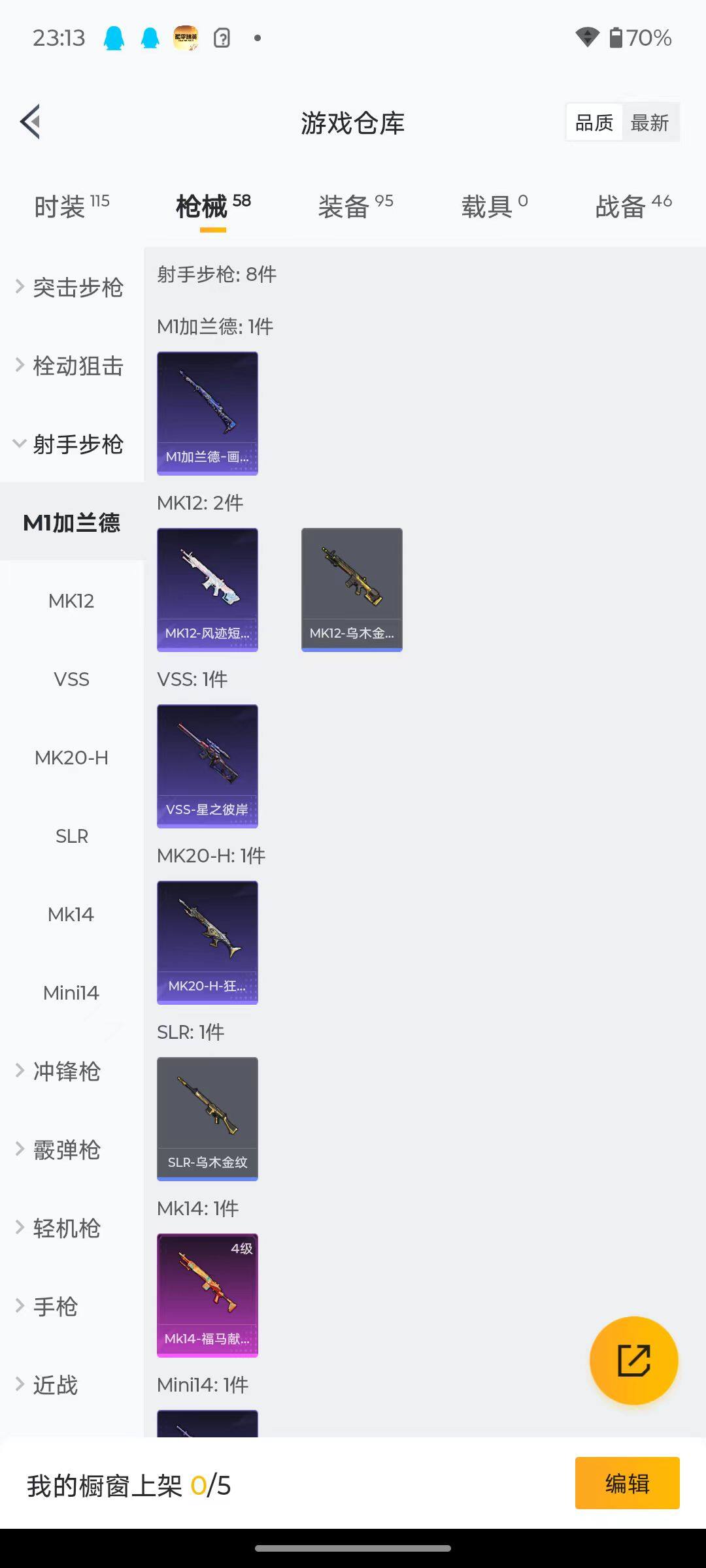Navigate back using the arrow icon
This screenshot has width=706, height=1568.
click(x=29, y=122)
